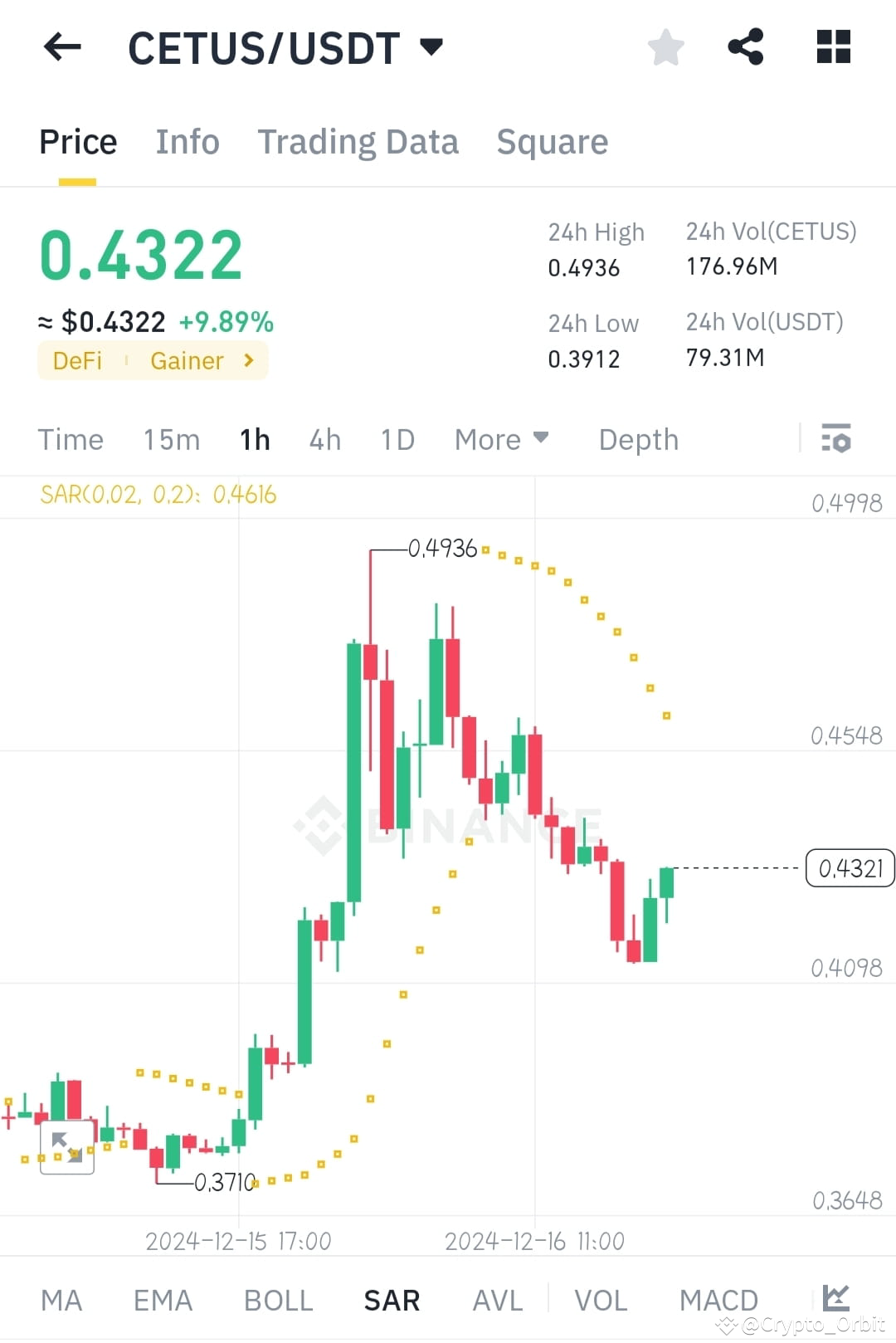Screen dimensions: 896x1343
Task: Expand the chart via the arrows overlay icon
Action: tap(67, 1148)
